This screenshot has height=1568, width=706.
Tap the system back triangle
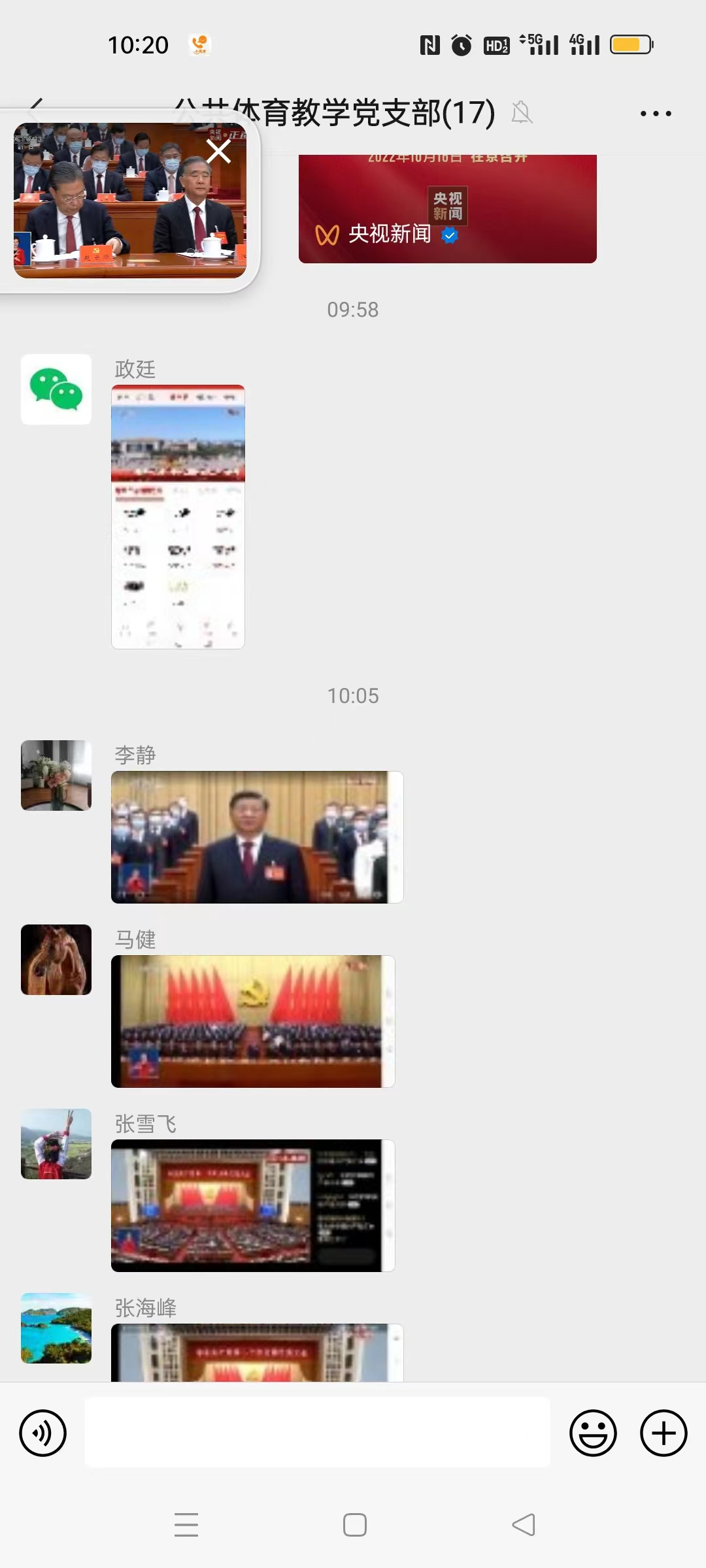tap(524, 1525)
